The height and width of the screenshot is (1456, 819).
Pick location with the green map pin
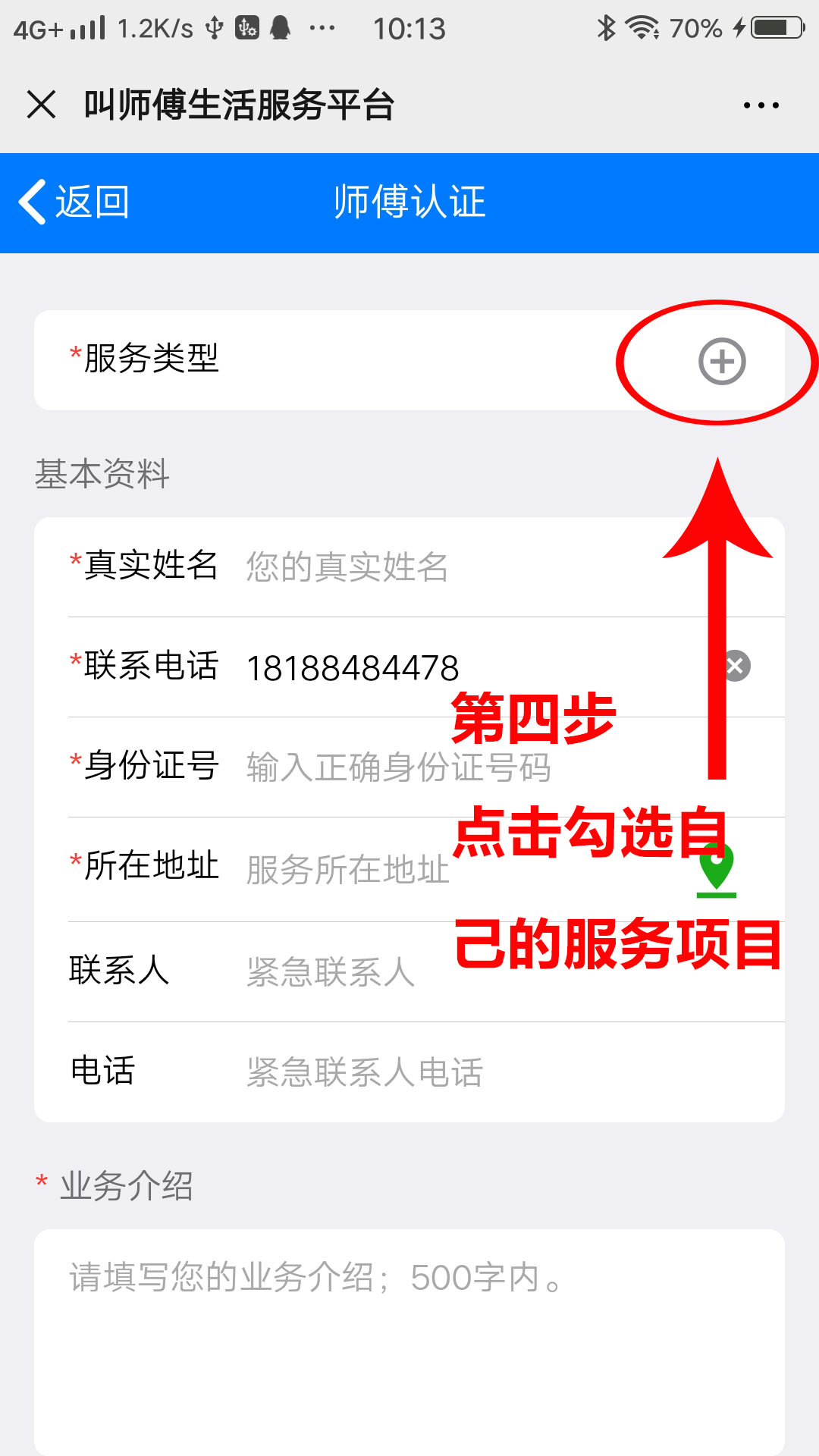click(717, 870)
